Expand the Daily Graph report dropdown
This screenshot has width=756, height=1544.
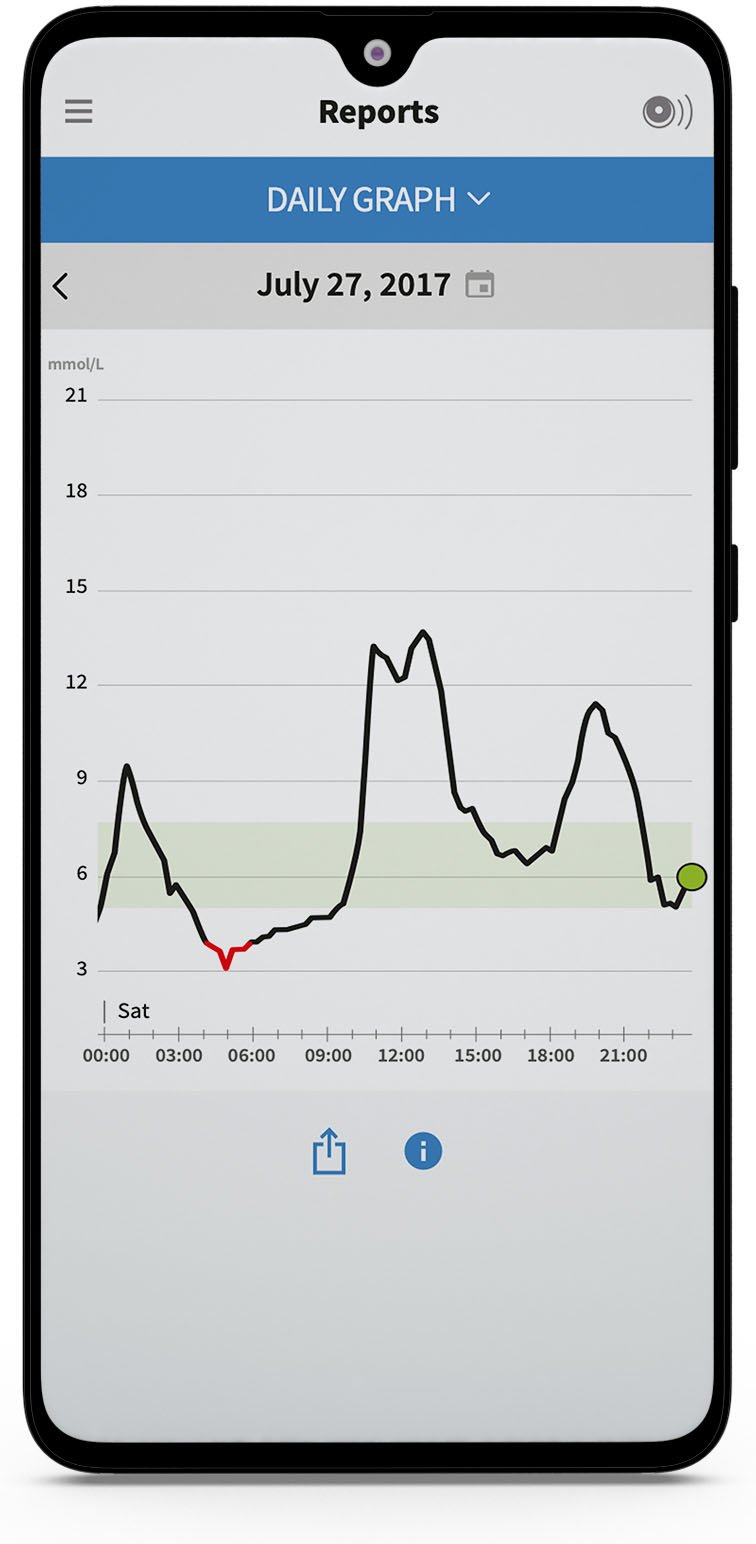coord(378,199)
